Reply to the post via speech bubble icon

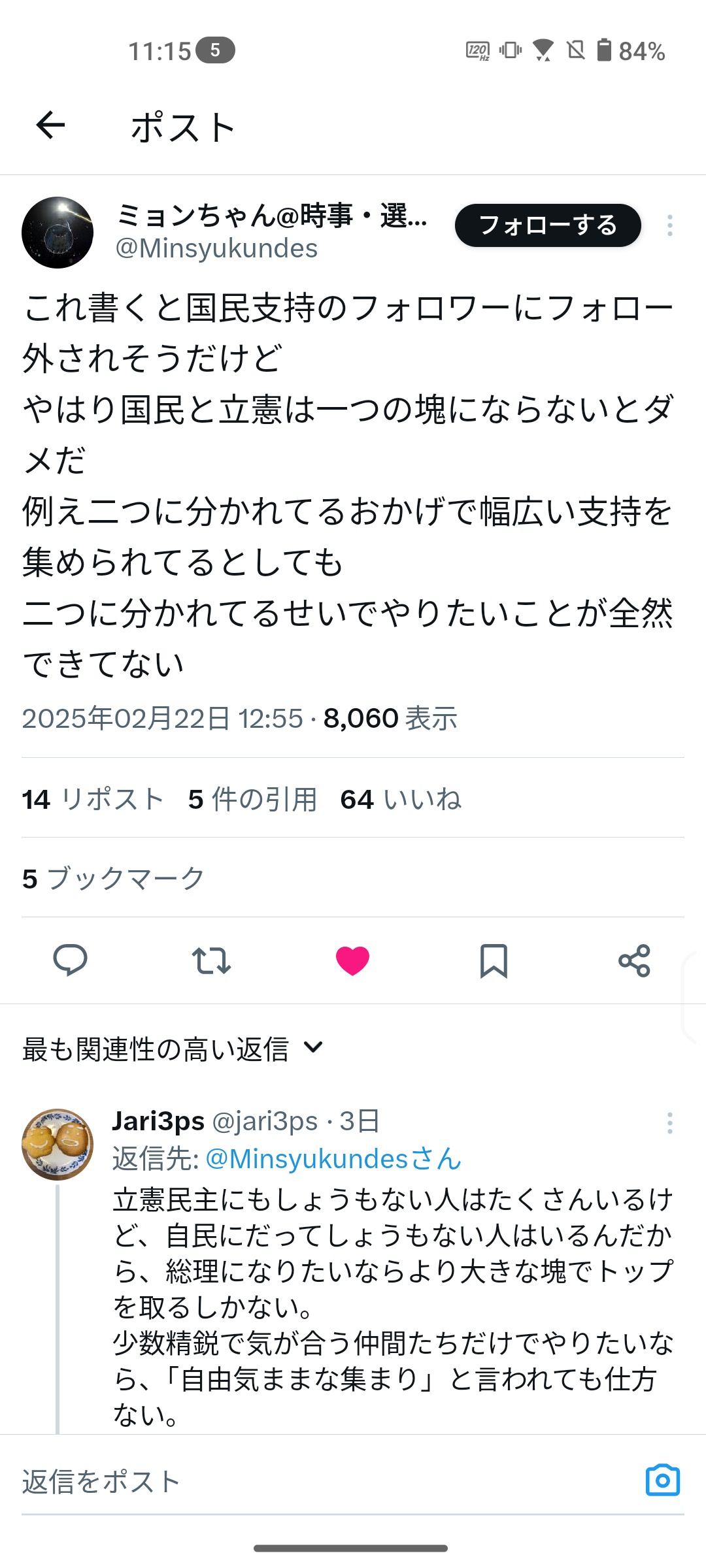[x=70, y=960]
